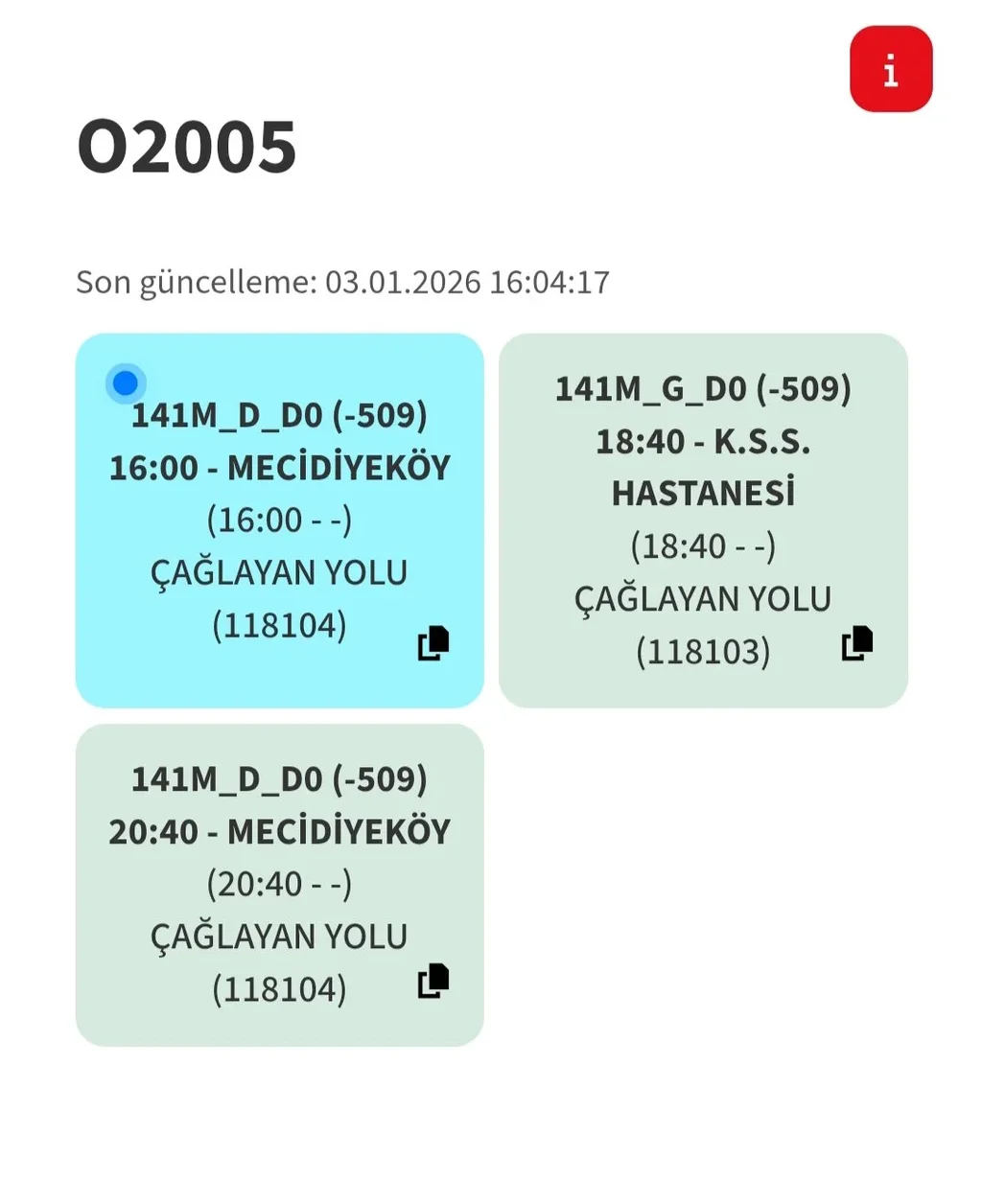View the 20:40 MECİDİYEKÖY trip card

[279, 883]
